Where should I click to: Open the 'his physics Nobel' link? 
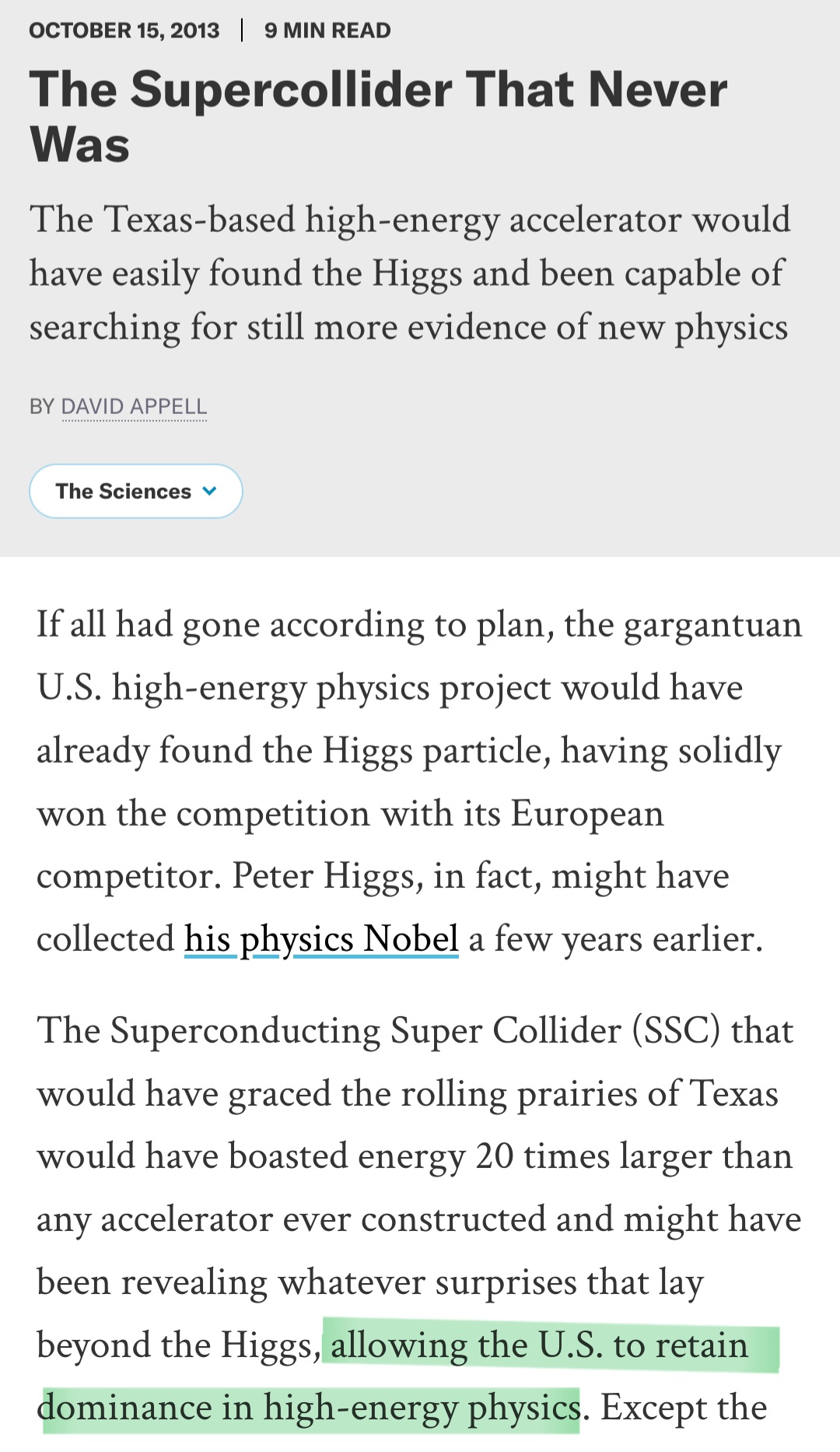[x=321, y=939]
